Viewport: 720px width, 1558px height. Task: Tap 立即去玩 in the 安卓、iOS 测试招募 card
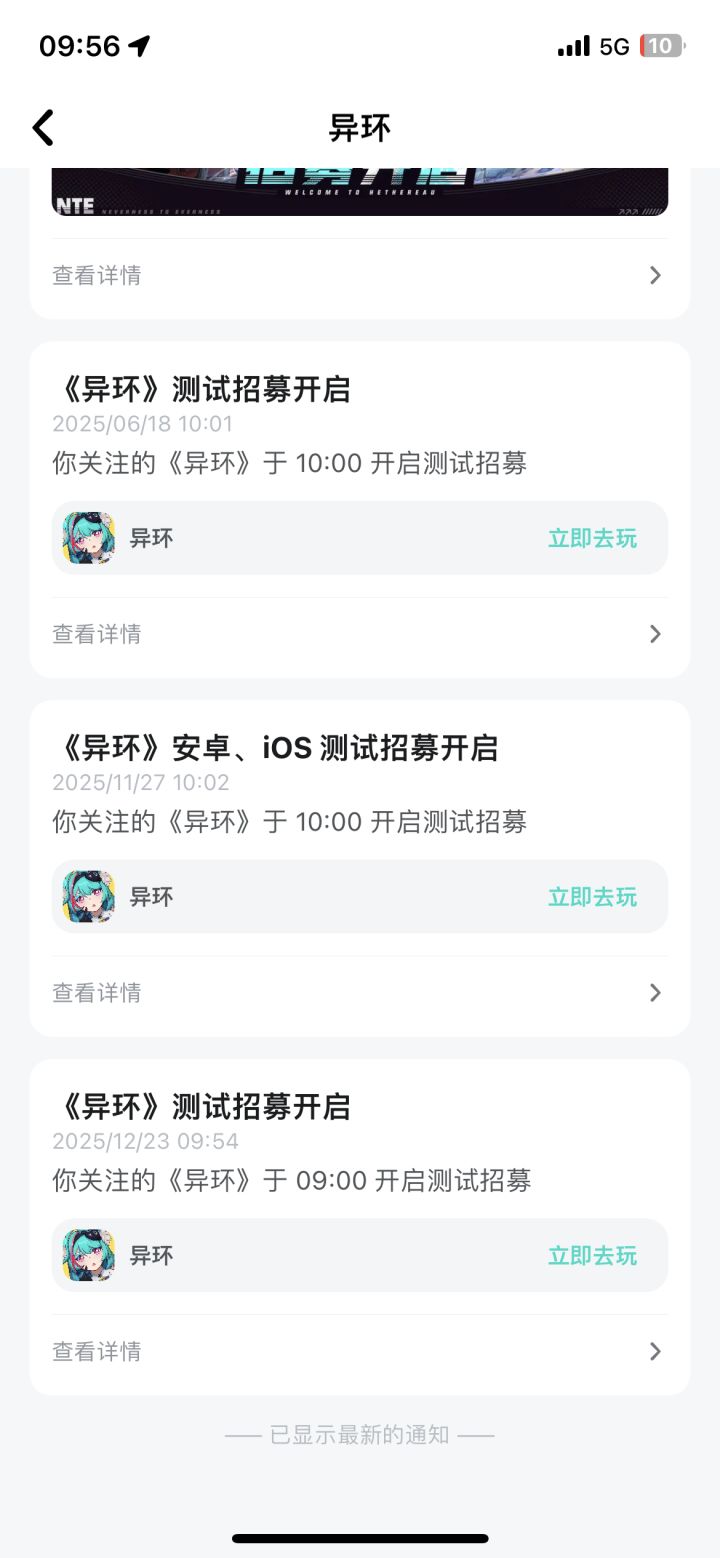(594, 896)
